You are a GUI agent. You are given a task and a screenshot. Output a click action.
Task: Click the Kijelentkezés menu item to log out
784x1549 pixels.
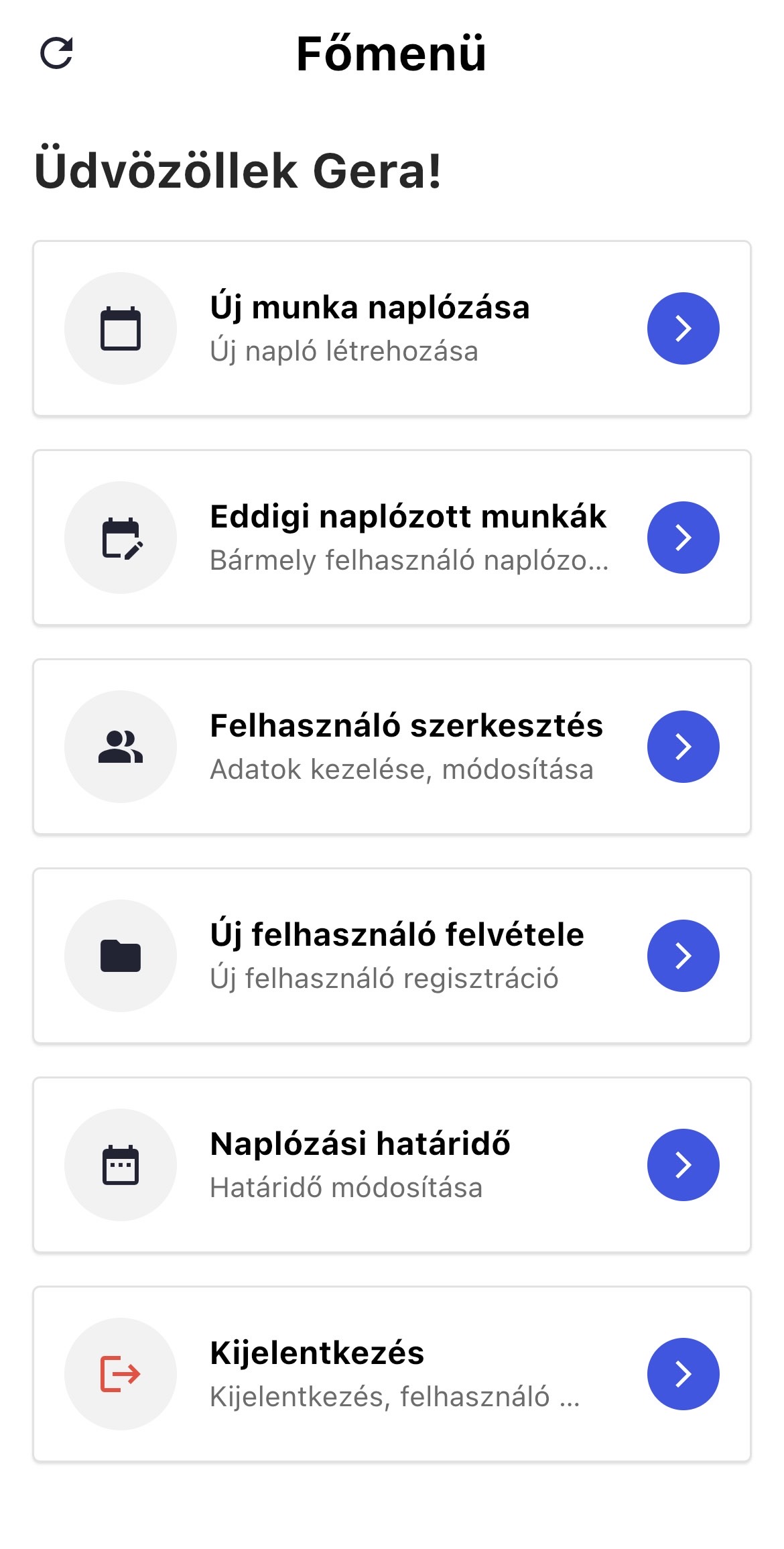tap(392, 1374)
